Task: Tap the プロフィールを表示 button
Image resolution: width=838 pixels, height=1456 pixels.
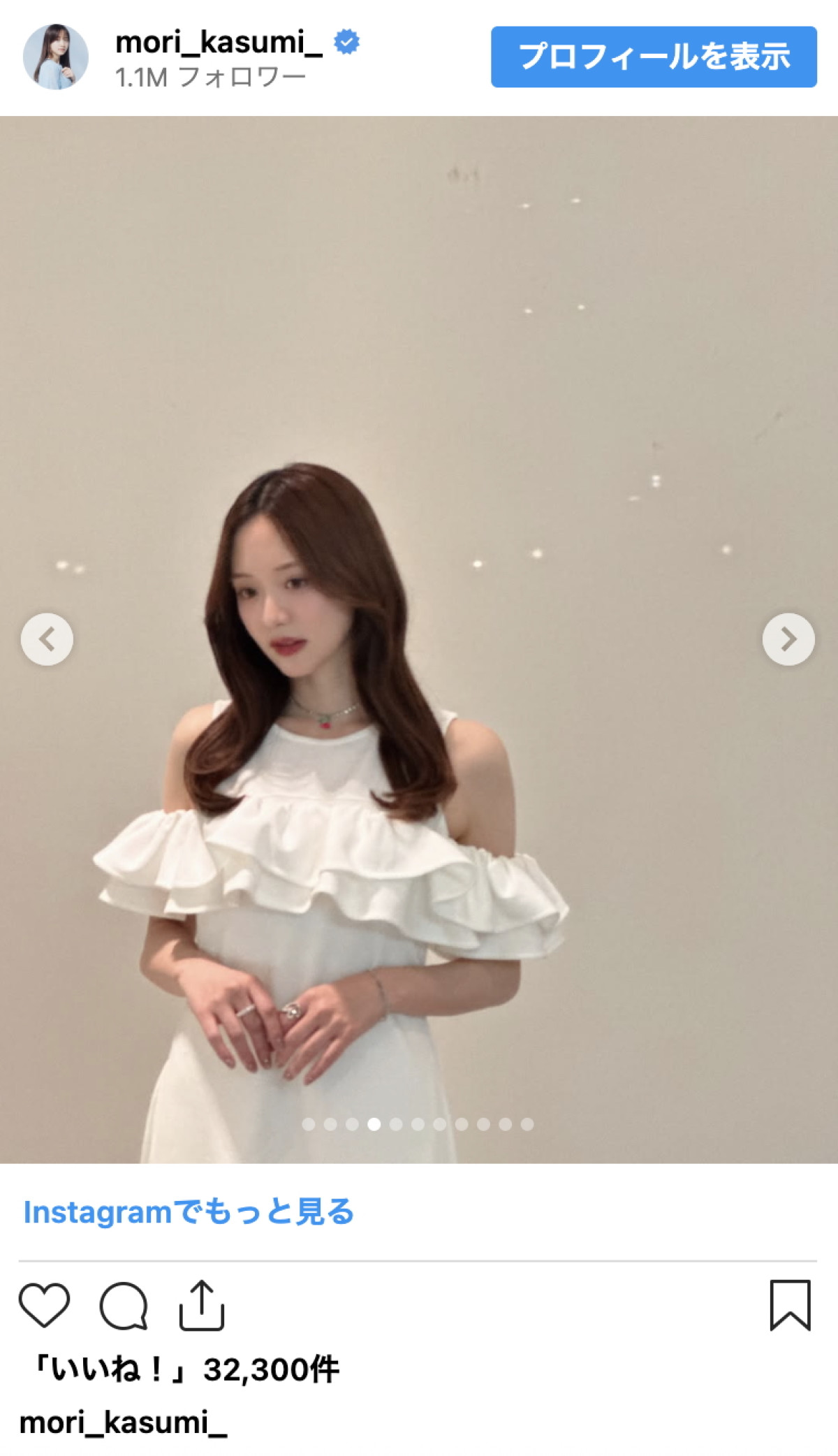Action: [x=654, y=57]
